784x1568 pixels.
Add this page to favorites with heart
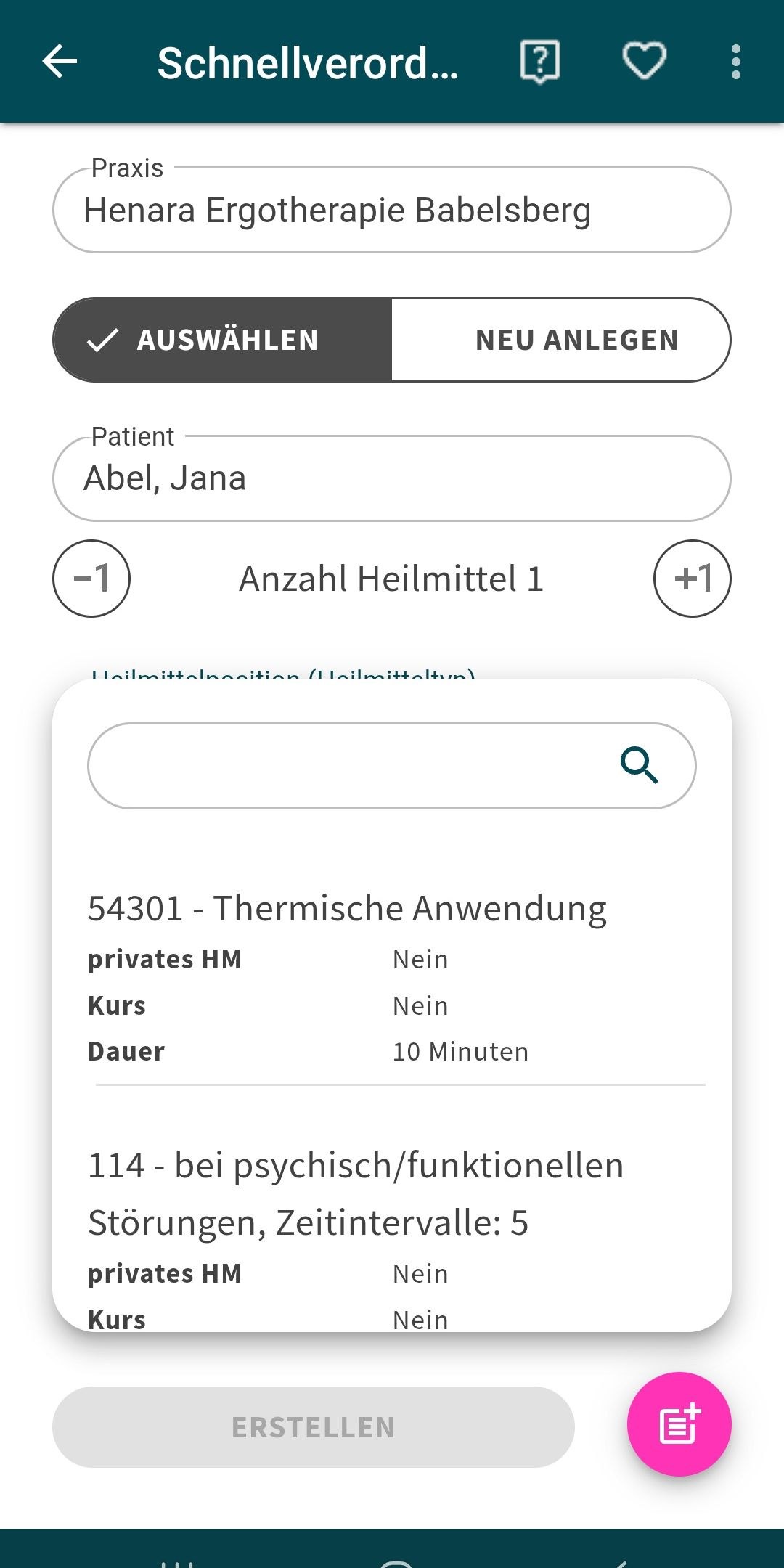coord(644,62)
